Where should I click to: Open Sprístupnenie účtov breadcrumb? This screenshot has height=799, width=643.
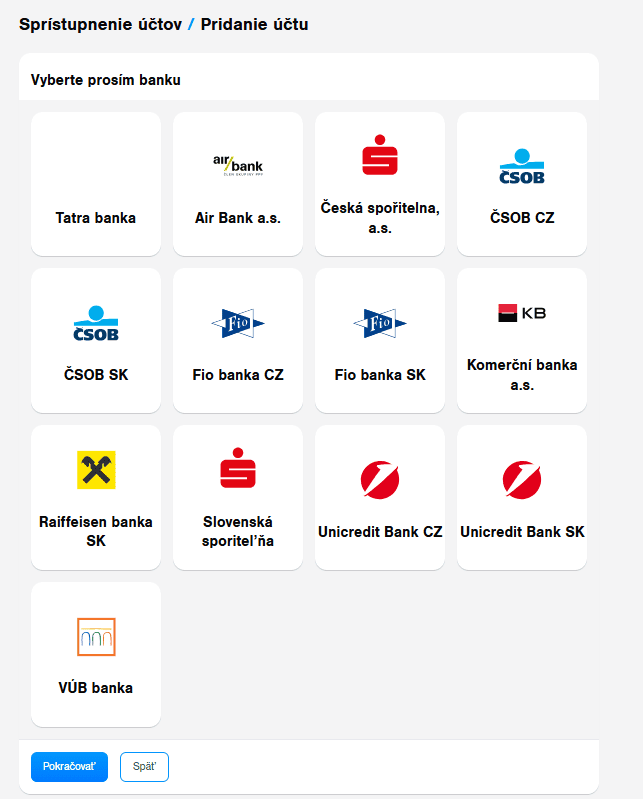pyautogui.click(x=99, y=24)
